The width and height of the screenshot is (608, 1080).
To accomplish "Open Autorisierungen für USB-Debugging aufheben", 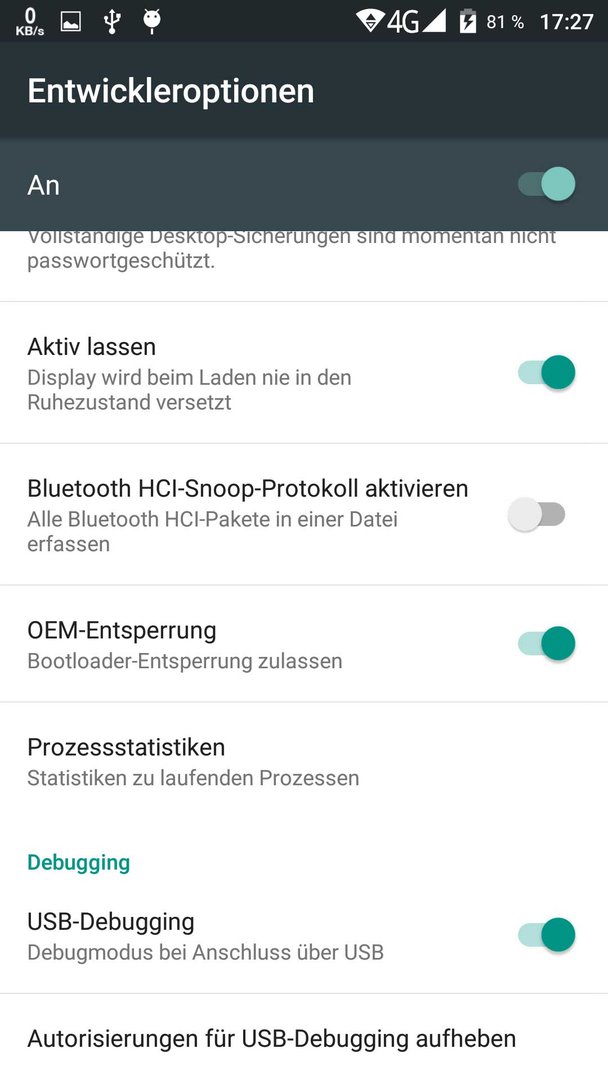I will click(x=304, y=1037).
